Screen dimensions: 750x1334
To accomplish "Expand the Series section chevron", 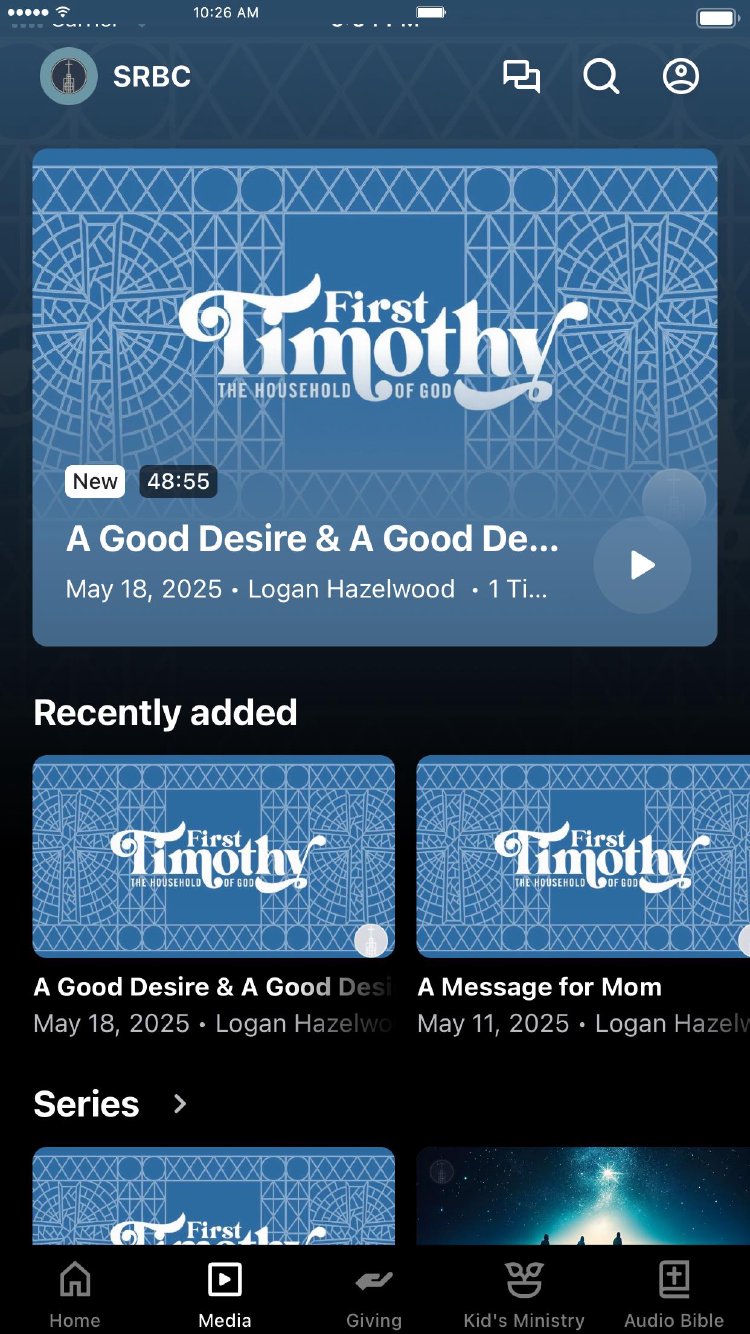I will (180, 1104).
